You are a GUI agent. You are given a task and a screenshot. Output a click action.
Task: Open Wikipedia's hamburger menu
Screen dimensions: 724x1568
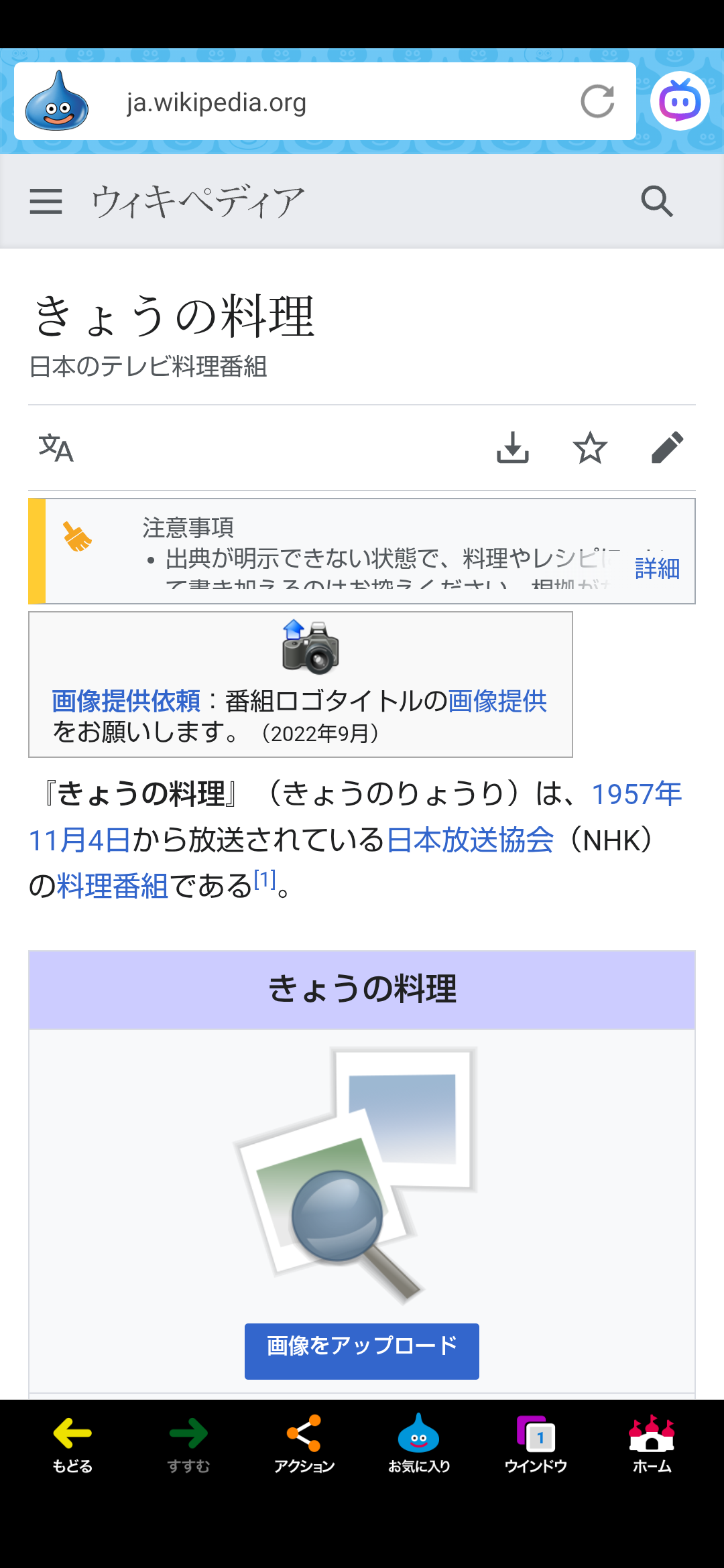tap(46, 201)
